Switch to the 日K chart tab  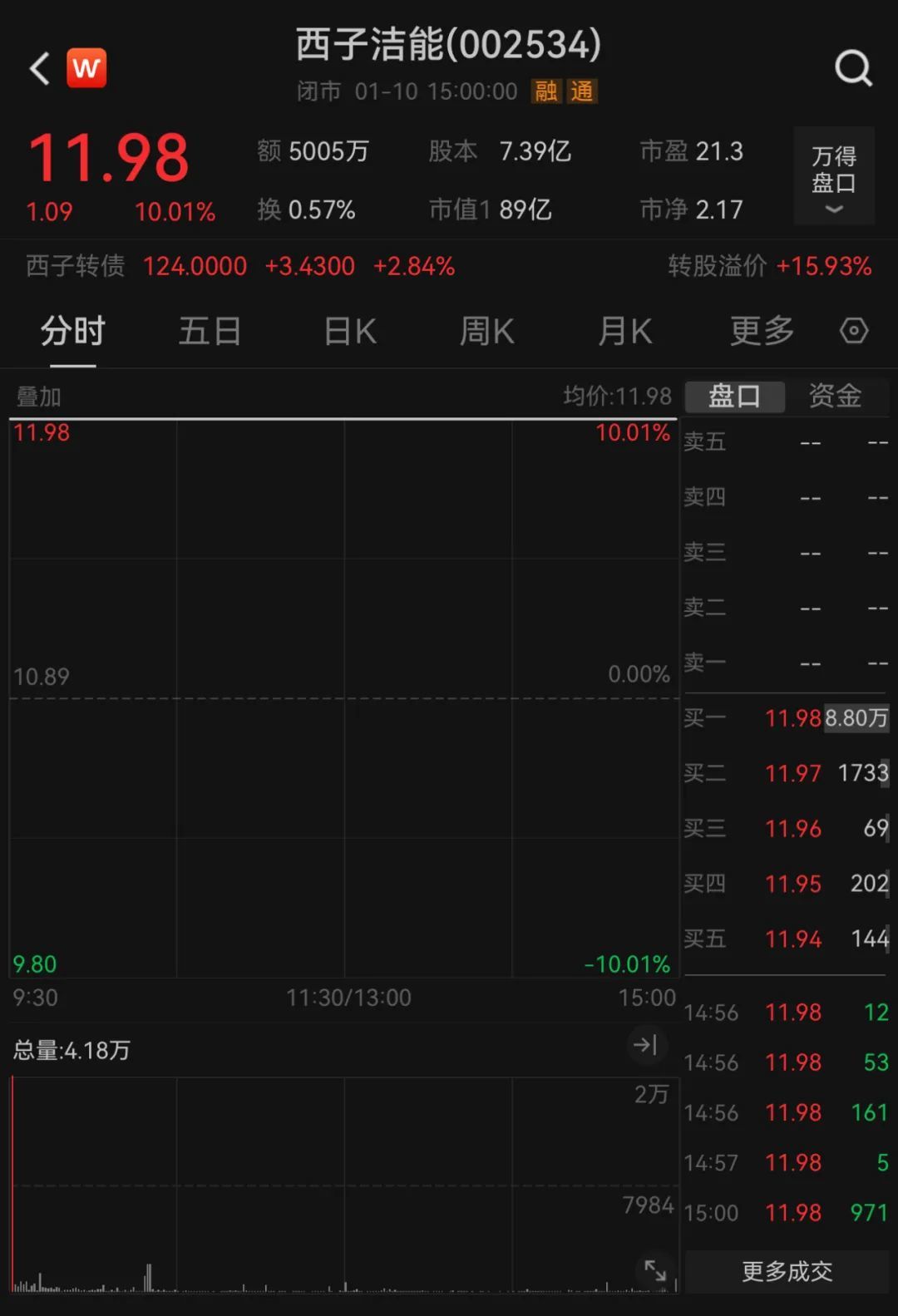pyautogui.click(x=350, y=332)
